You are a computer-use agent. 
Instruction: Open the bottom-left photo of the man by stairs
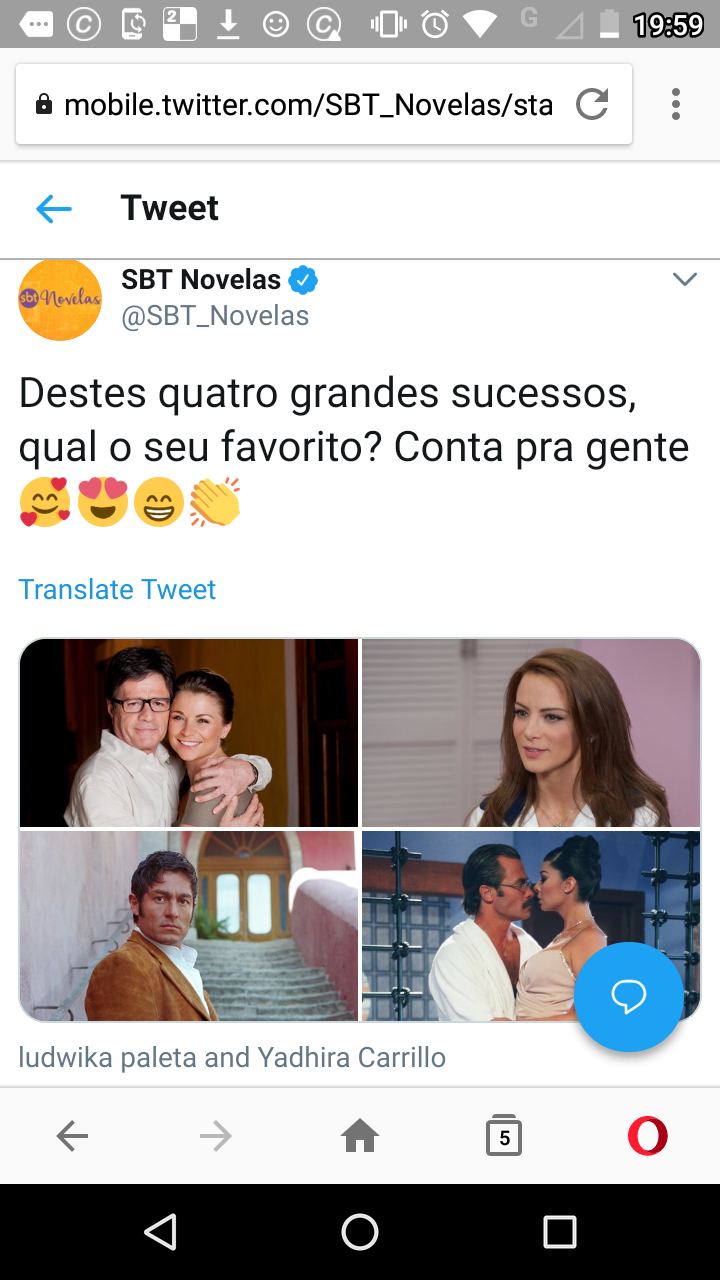(x=189, y=925)
